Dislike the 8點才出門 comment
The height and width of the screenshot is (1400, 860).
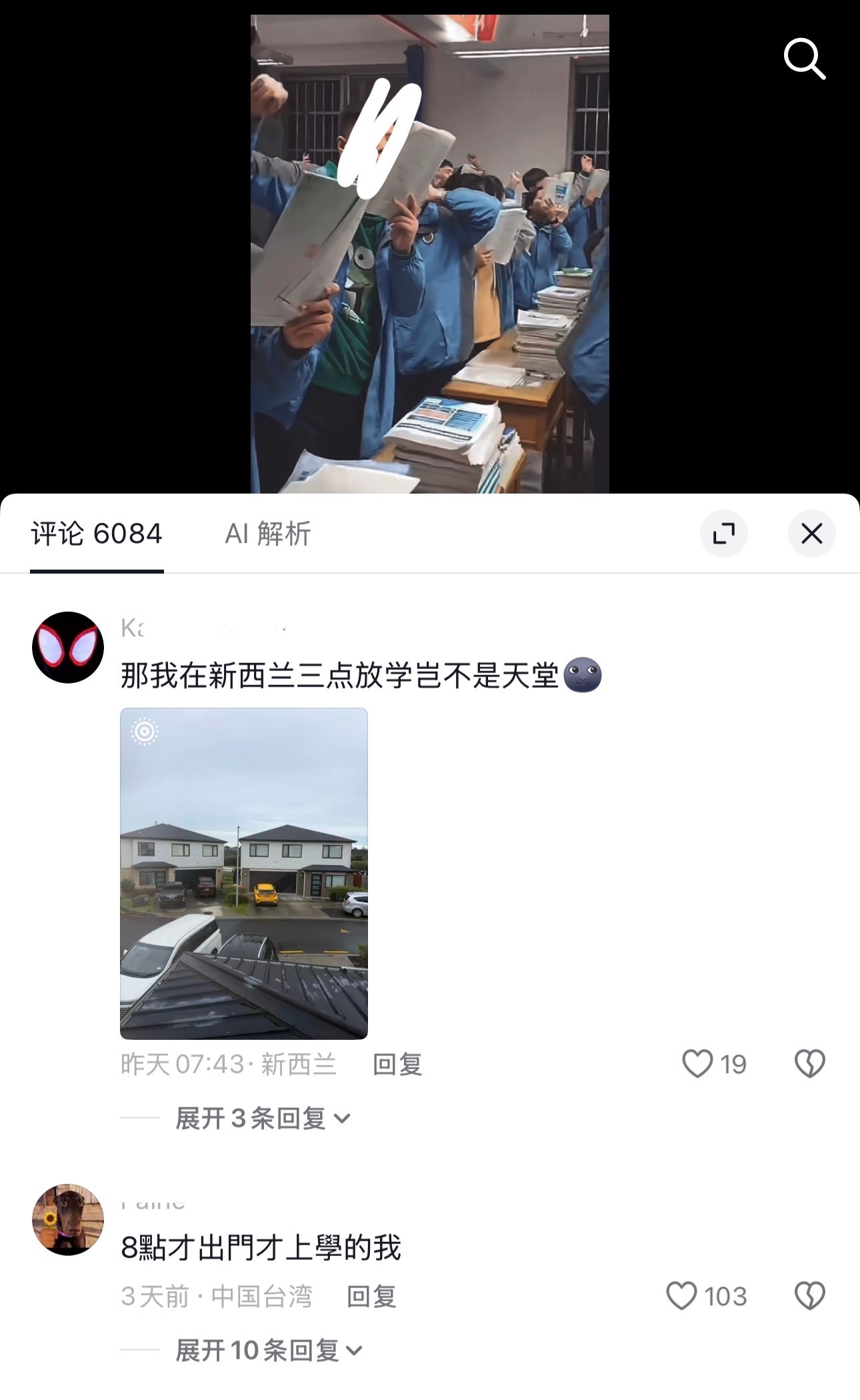[810, 1295]
